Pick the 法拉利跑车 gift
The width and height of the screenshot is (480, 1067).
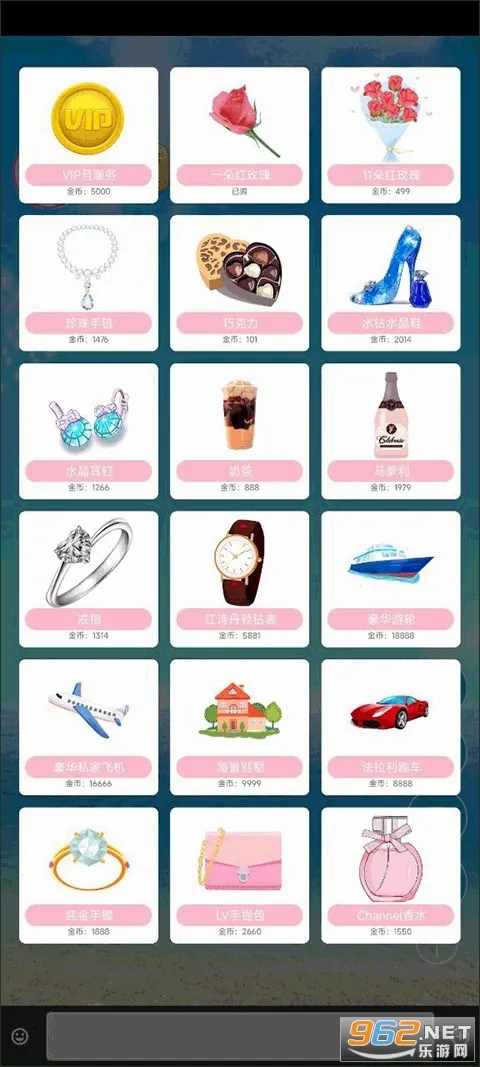(x=391, y=727)
